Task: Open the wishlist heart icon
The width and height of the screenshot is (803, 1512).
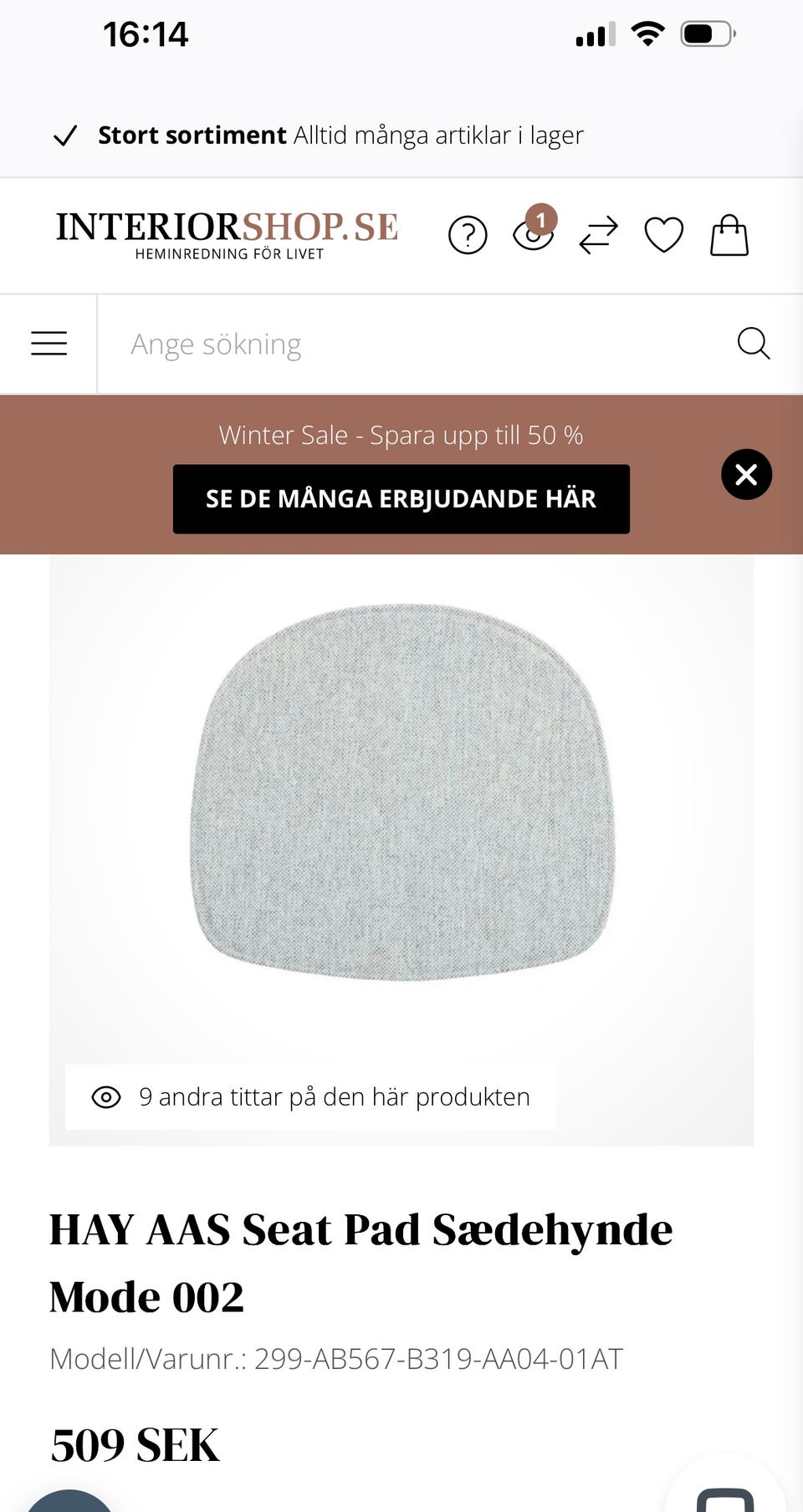Action: 663,235
